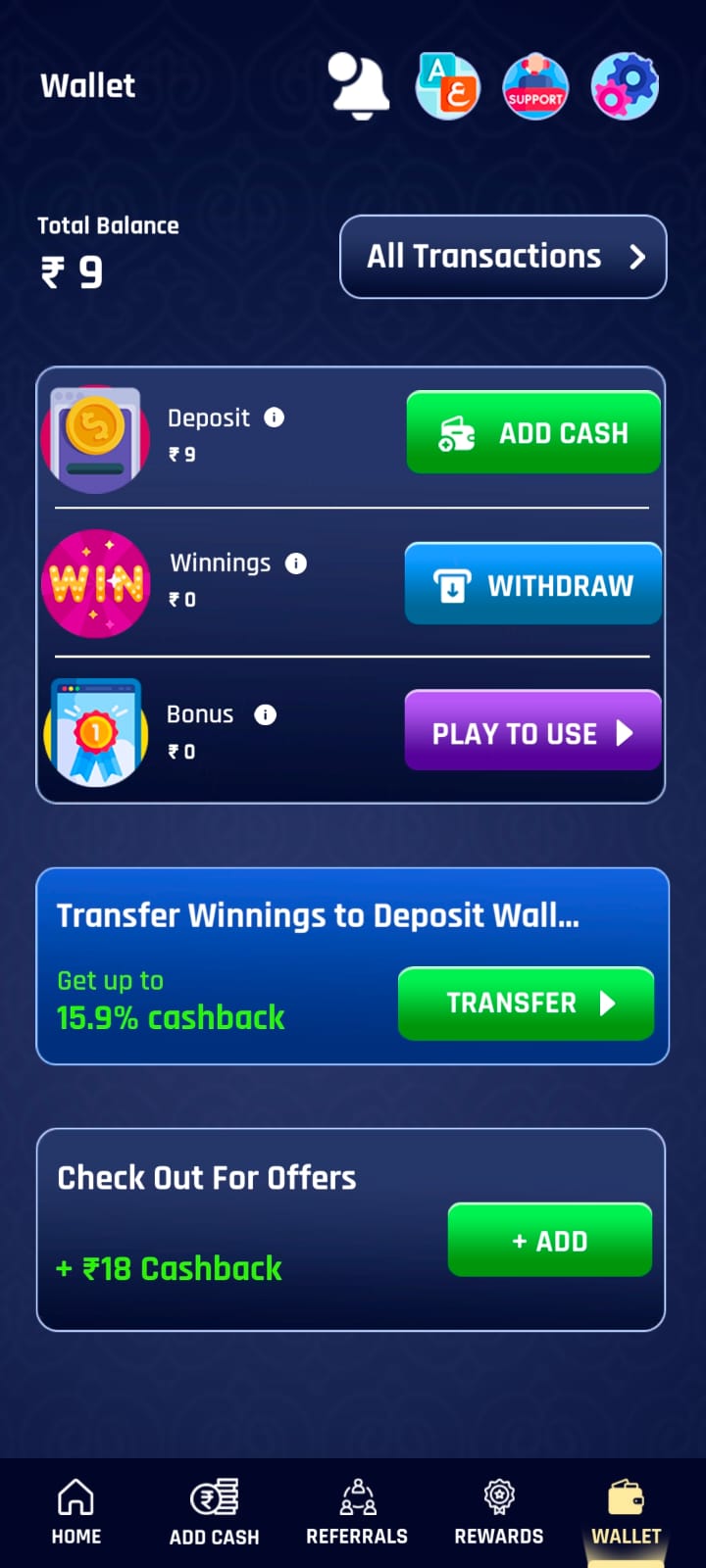Tap + ADD under Check Out For Offers

coord(550,1240)
